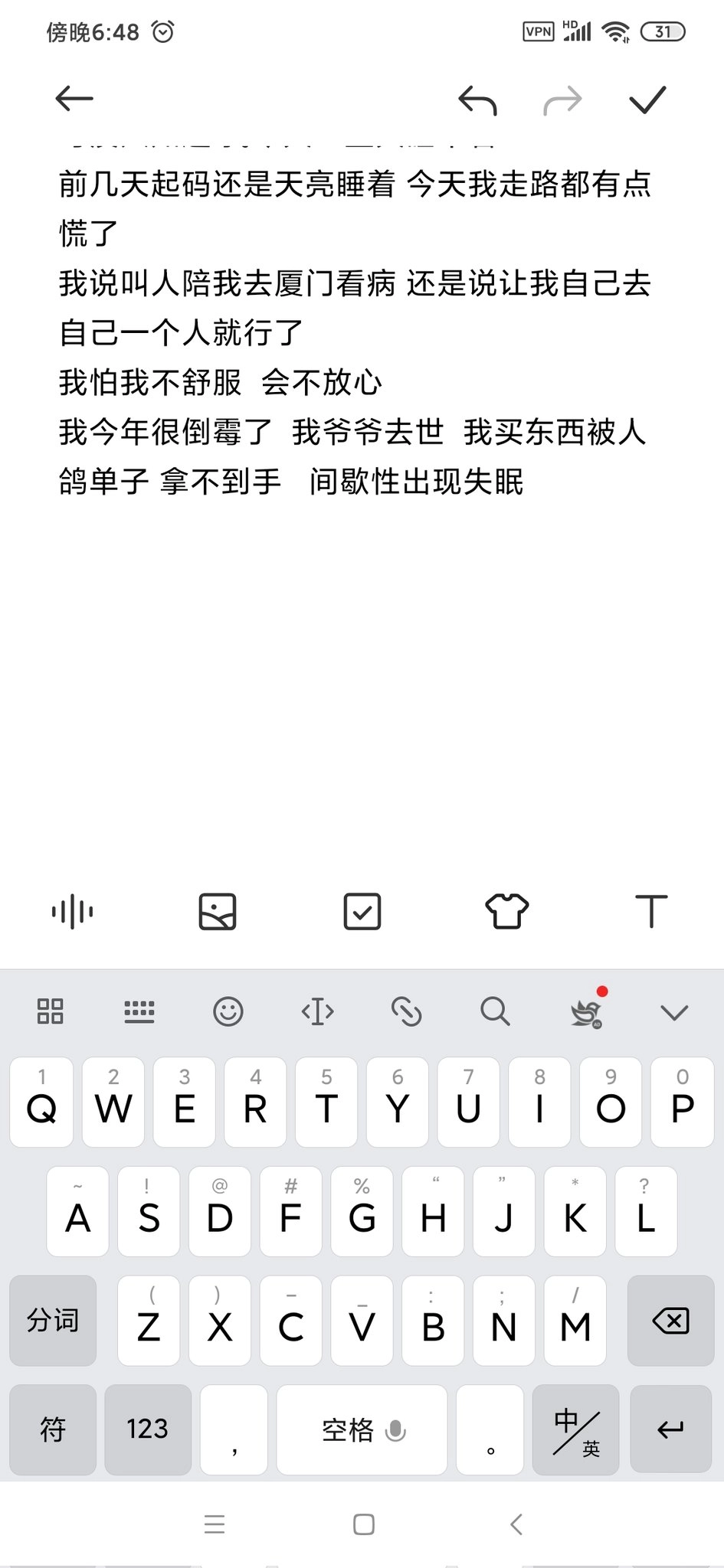The height and width of the screenshot is (1568, 724).
Task: Start a voice recording in the note
Action: [72, 911]
